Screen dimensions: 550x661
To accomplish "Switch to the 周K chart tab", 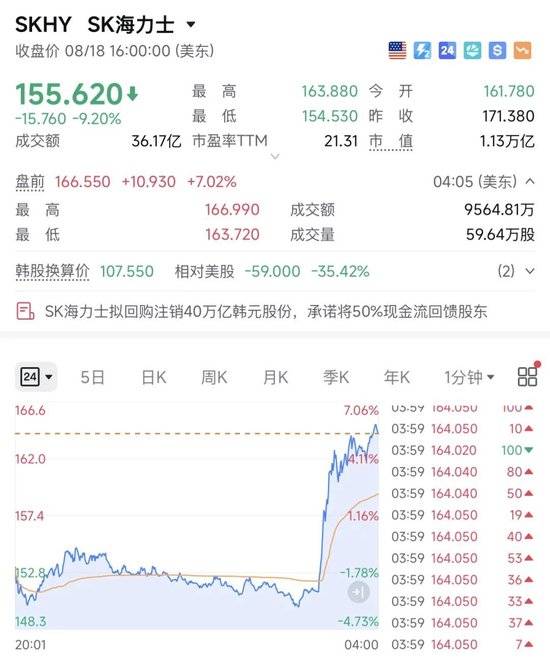I will (x=214, y=377).
